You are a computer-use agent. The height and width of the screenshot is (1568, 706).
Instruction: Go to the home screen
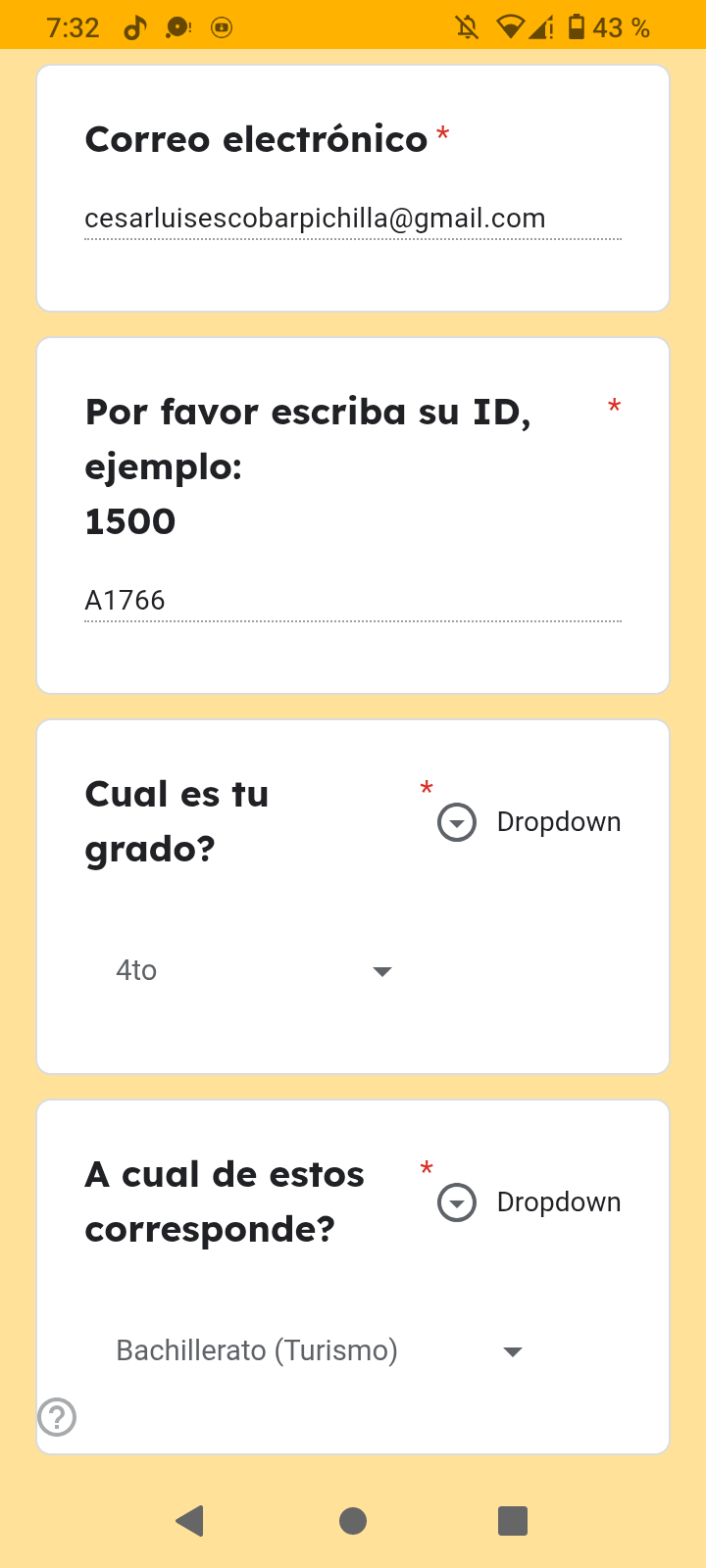[353, 1520]
